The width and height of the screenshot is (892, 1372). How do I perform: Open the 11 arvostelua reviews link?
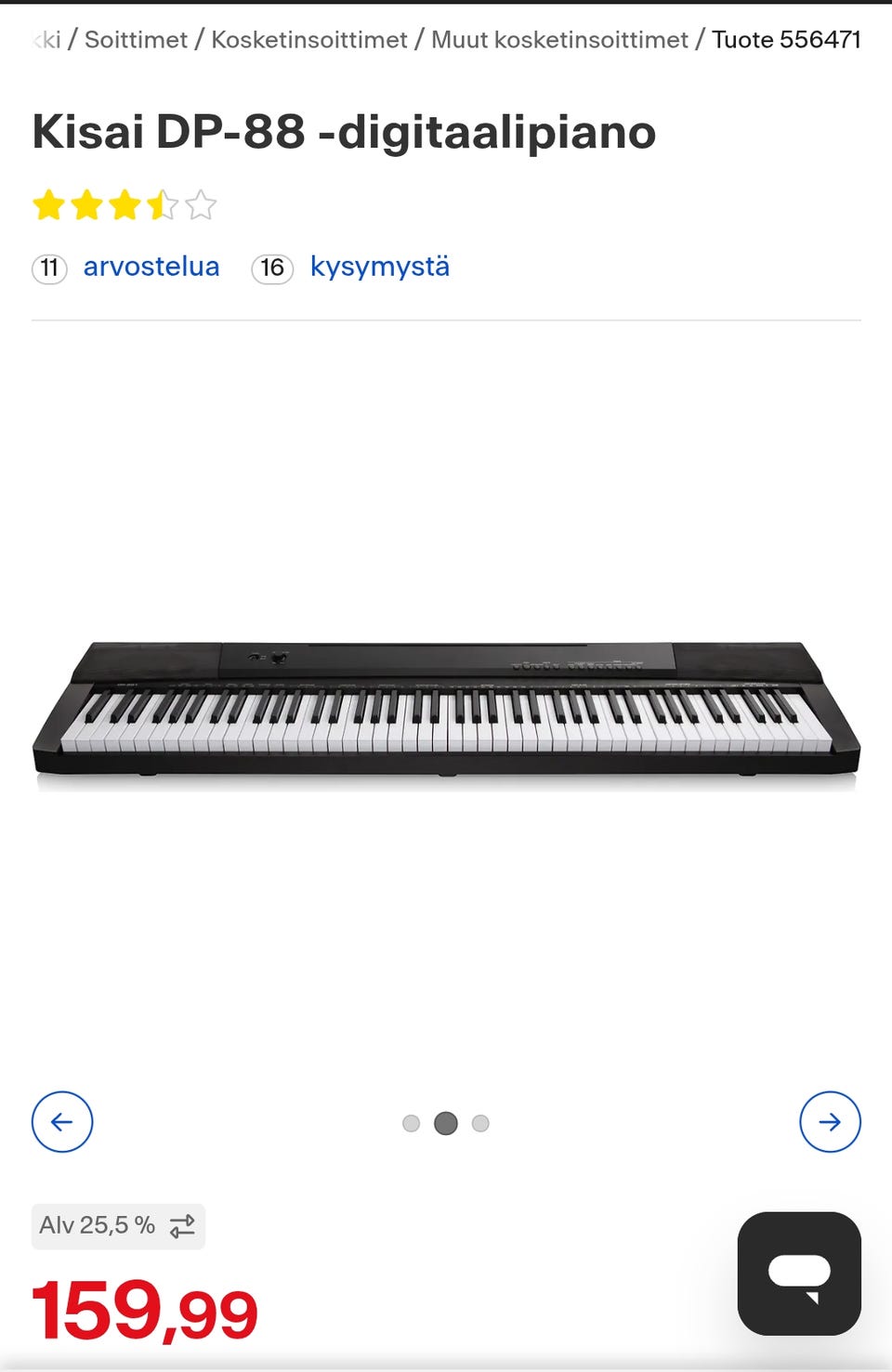(x=151, y=268)
